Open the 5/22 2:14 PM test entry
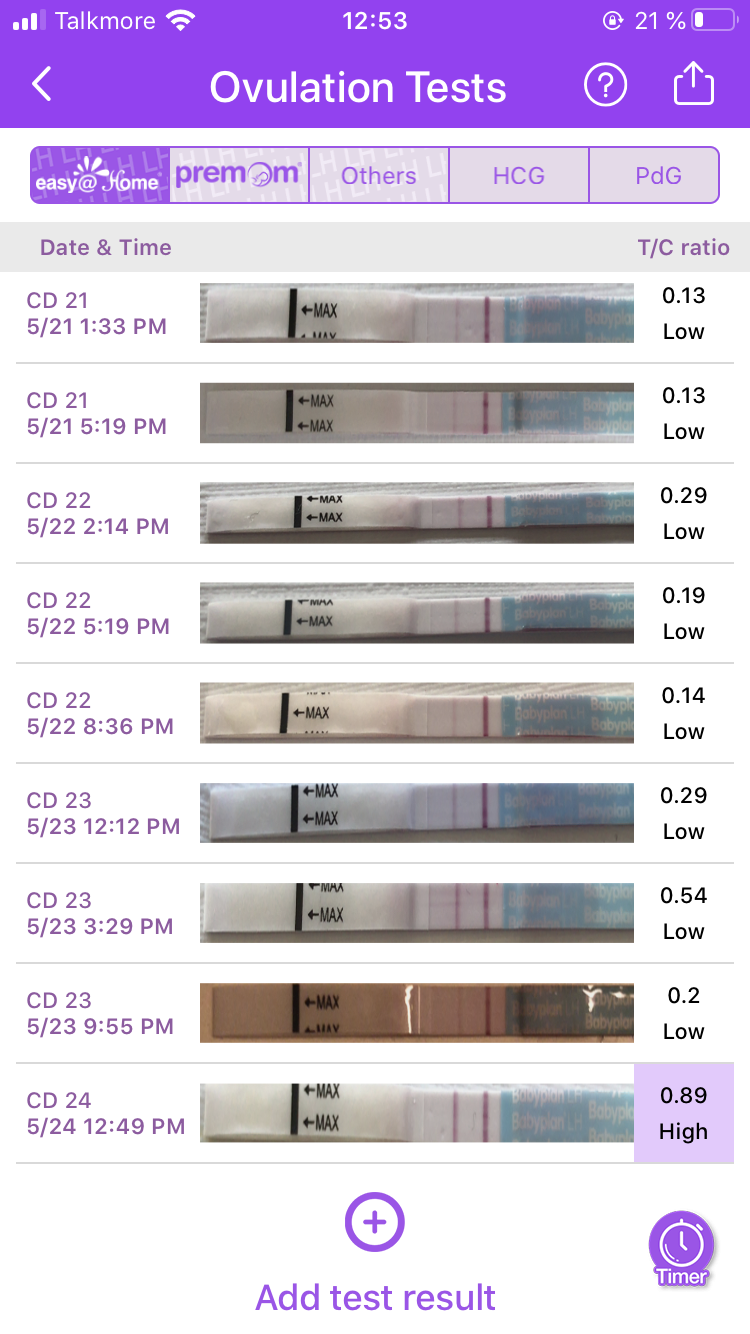 point(375,513)
